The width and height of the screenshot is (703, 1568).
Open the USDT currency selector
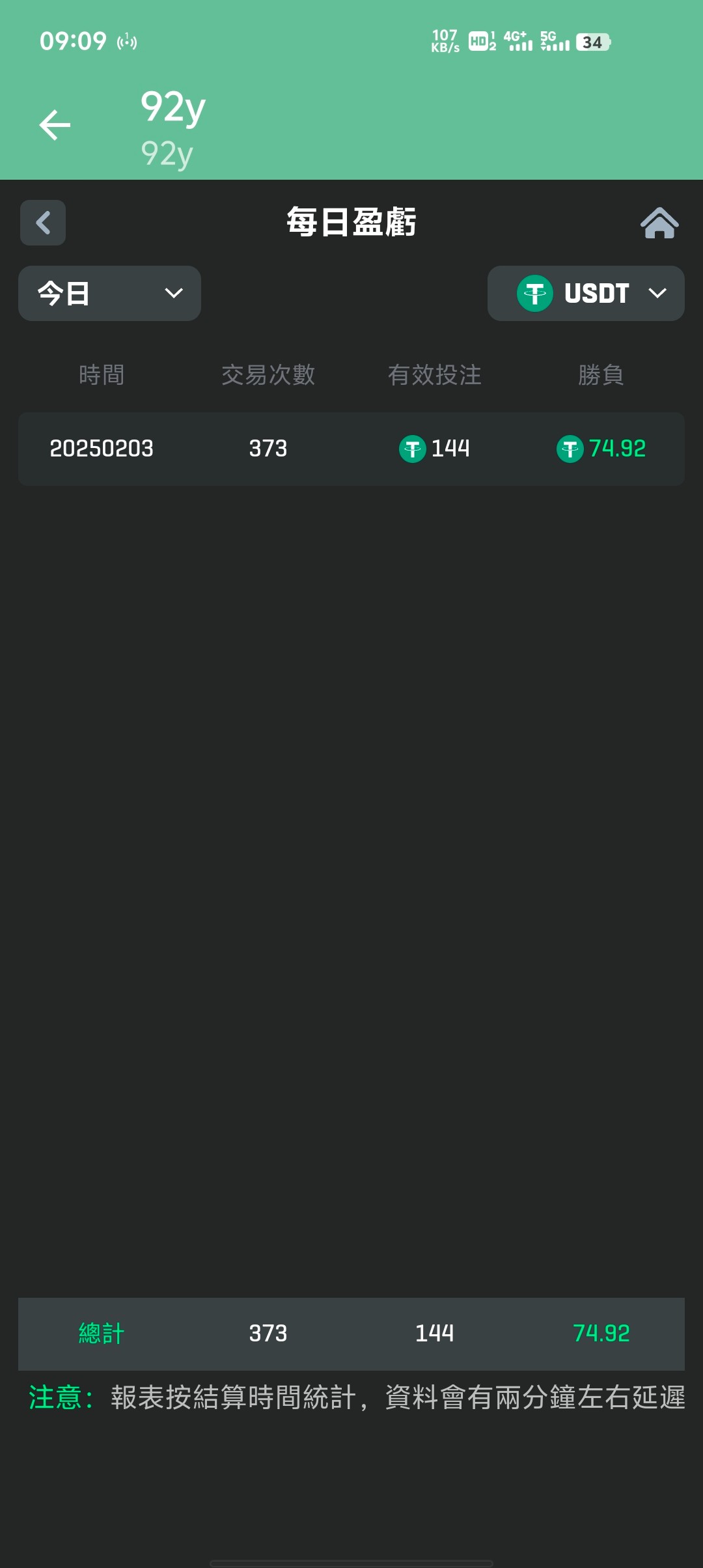point(586,293)
